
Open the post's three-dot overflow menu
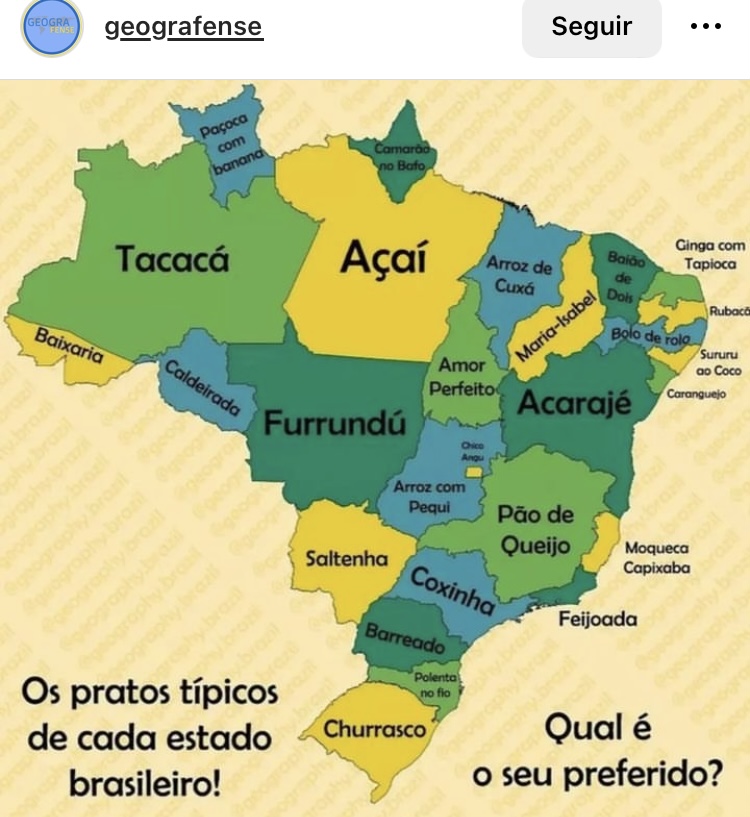point(706,27)
